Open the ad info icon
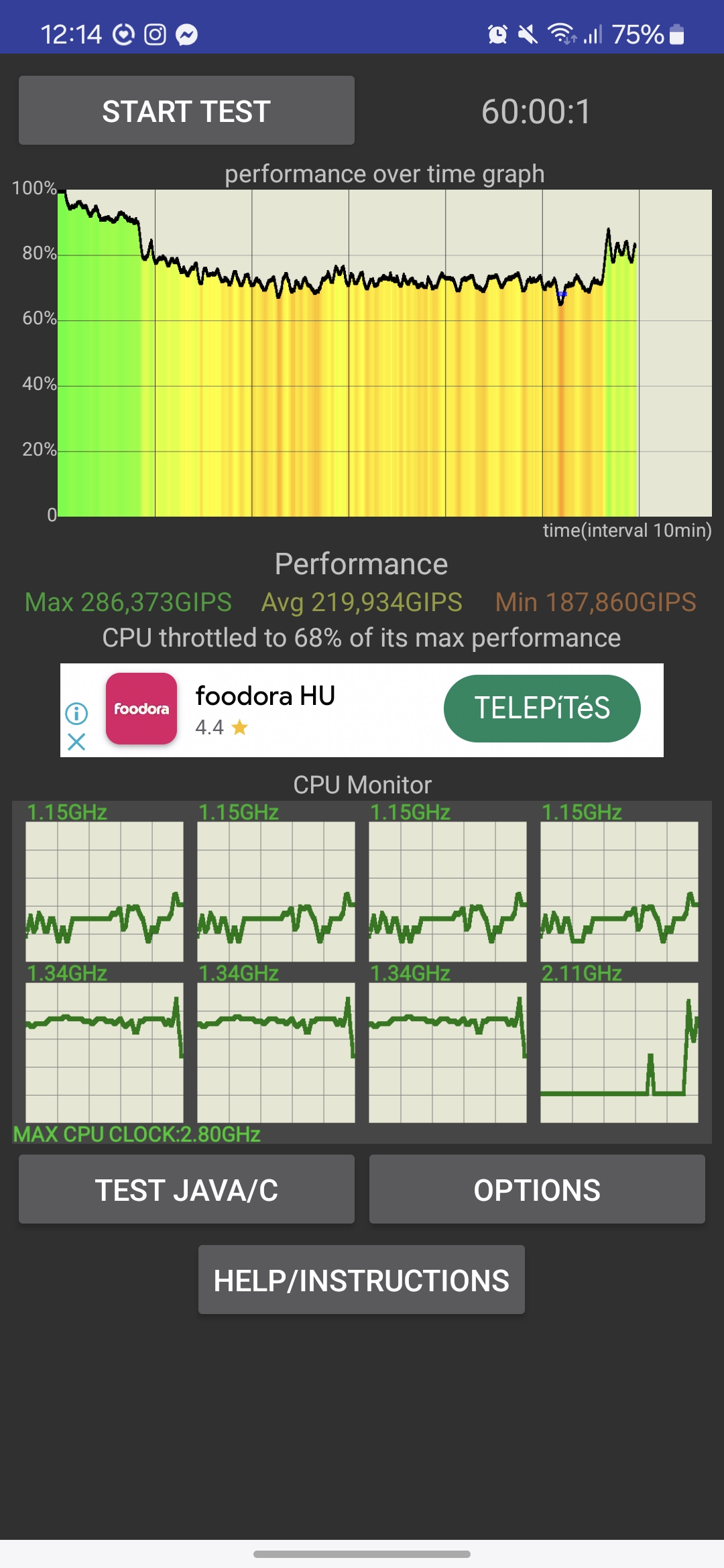The height and width of the screenshot is (1568, 724). click(76, 713)
